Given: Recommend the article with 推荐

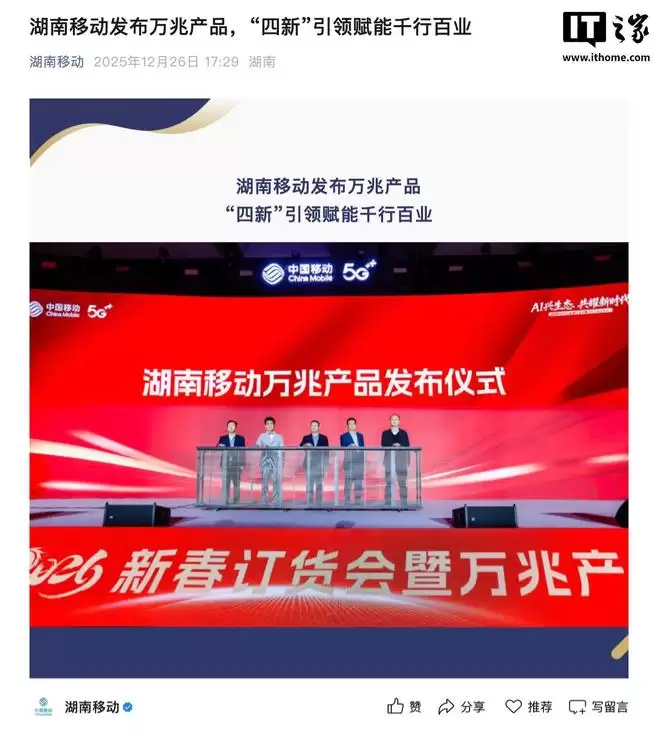Looking at the screenshot, I should tap(528, 707).
